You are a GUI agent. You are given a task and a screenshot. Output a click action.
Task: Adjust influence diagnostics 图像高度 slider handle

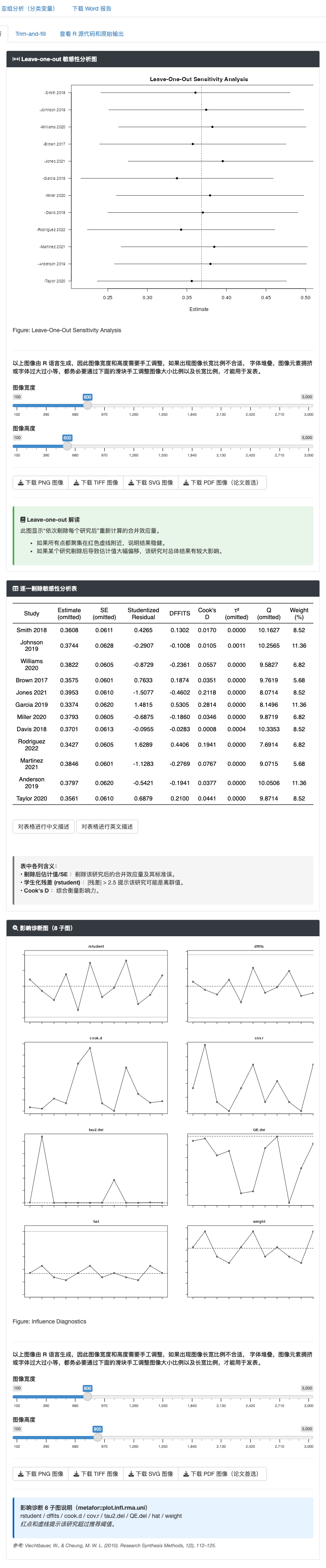point(97,1437)
